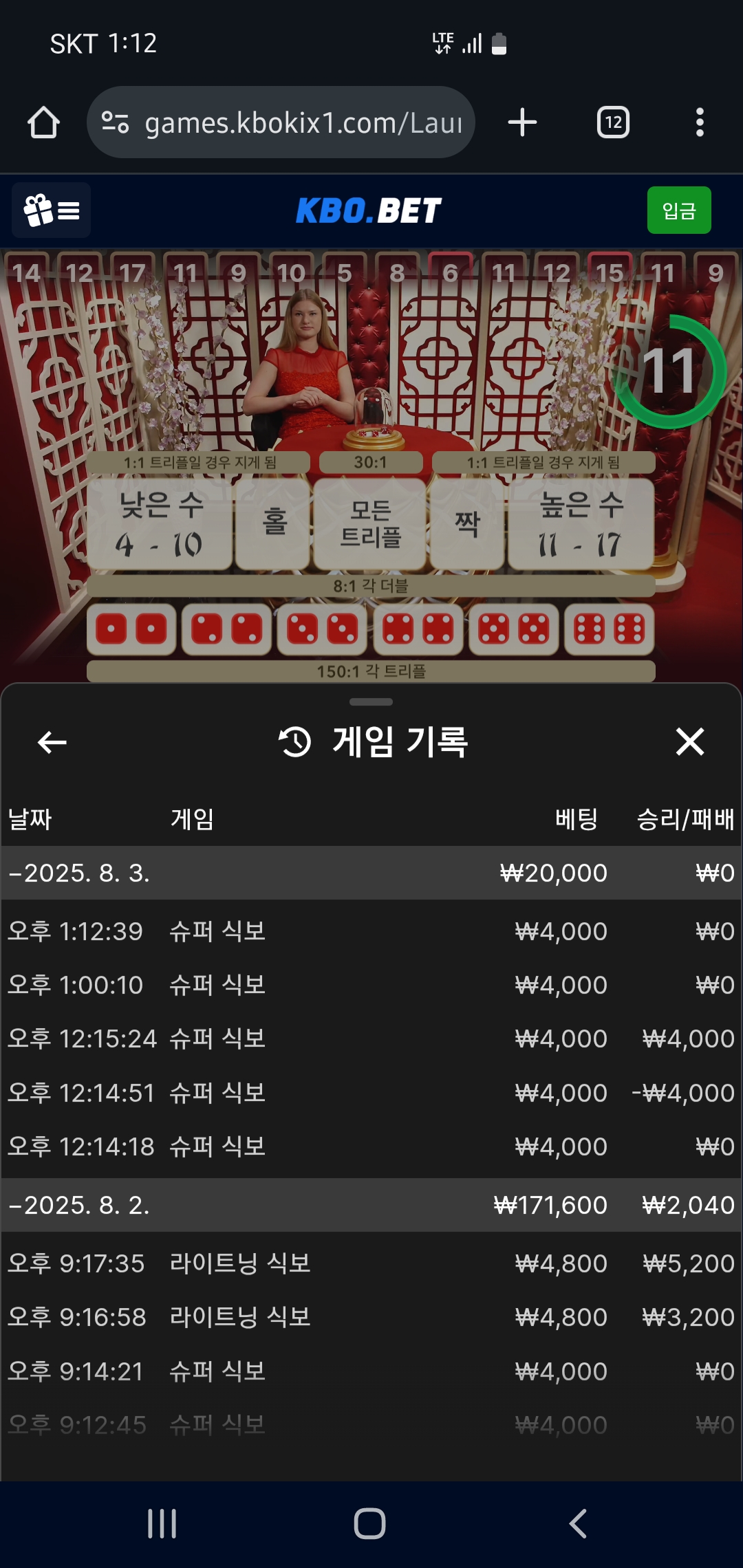Viewport: 743px width, 1568px height.
Task: Open the 오후 12:15:24 슈퍼 식보 record
Action: pos(371,1038)
